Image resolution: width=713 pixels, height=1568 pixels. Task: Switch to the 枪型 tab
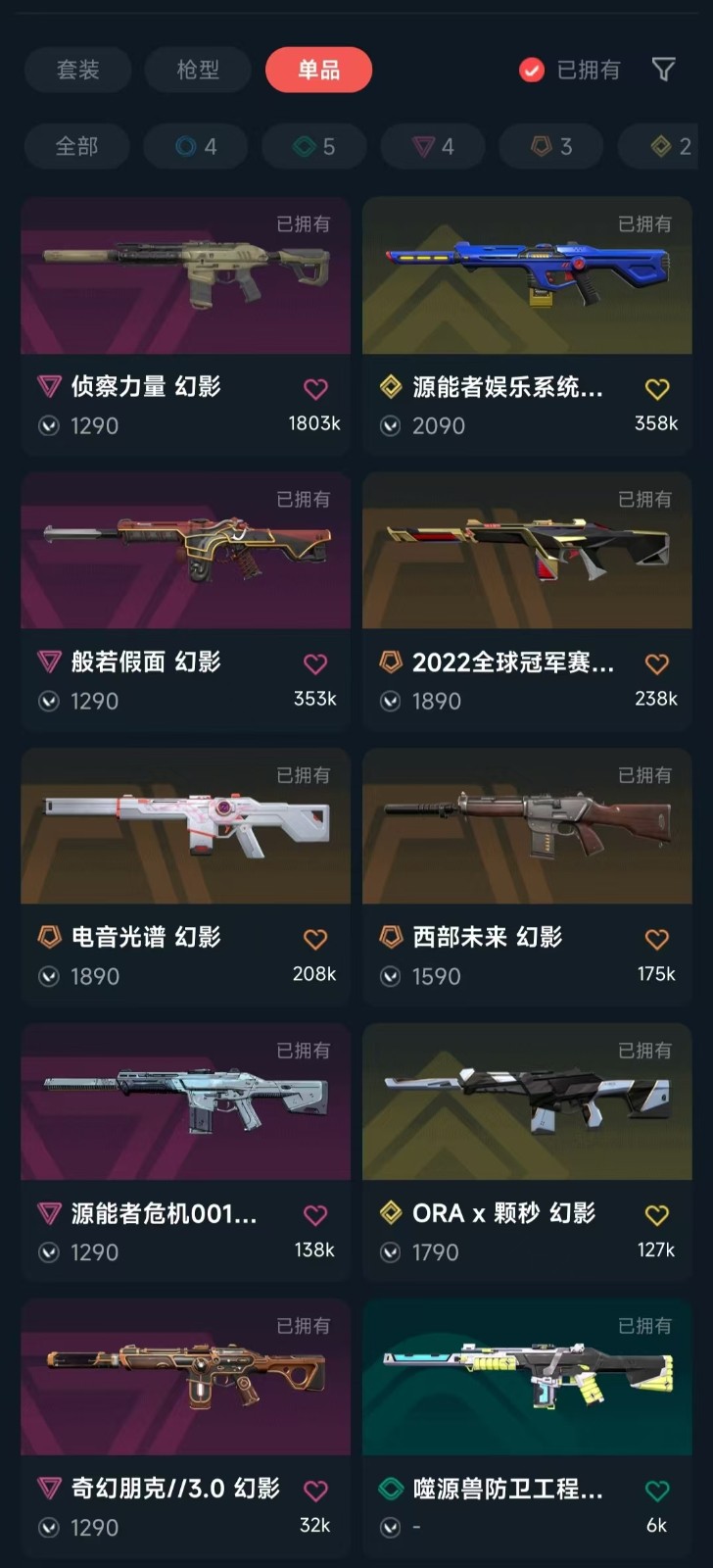pyautogui.click(x=198, y=70)
